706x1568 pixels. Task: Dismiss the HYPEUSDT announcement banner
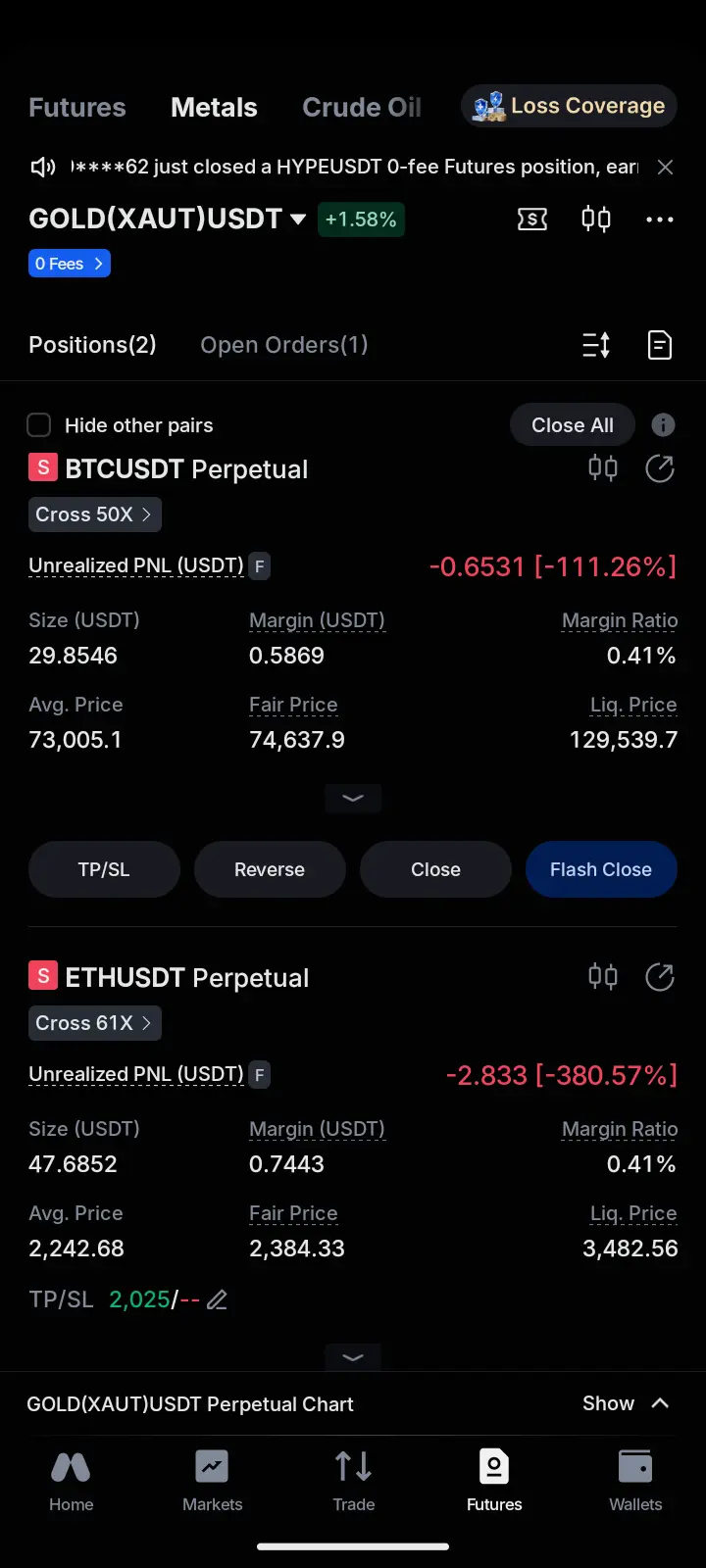pyautogui.click(x=665, y=168)
